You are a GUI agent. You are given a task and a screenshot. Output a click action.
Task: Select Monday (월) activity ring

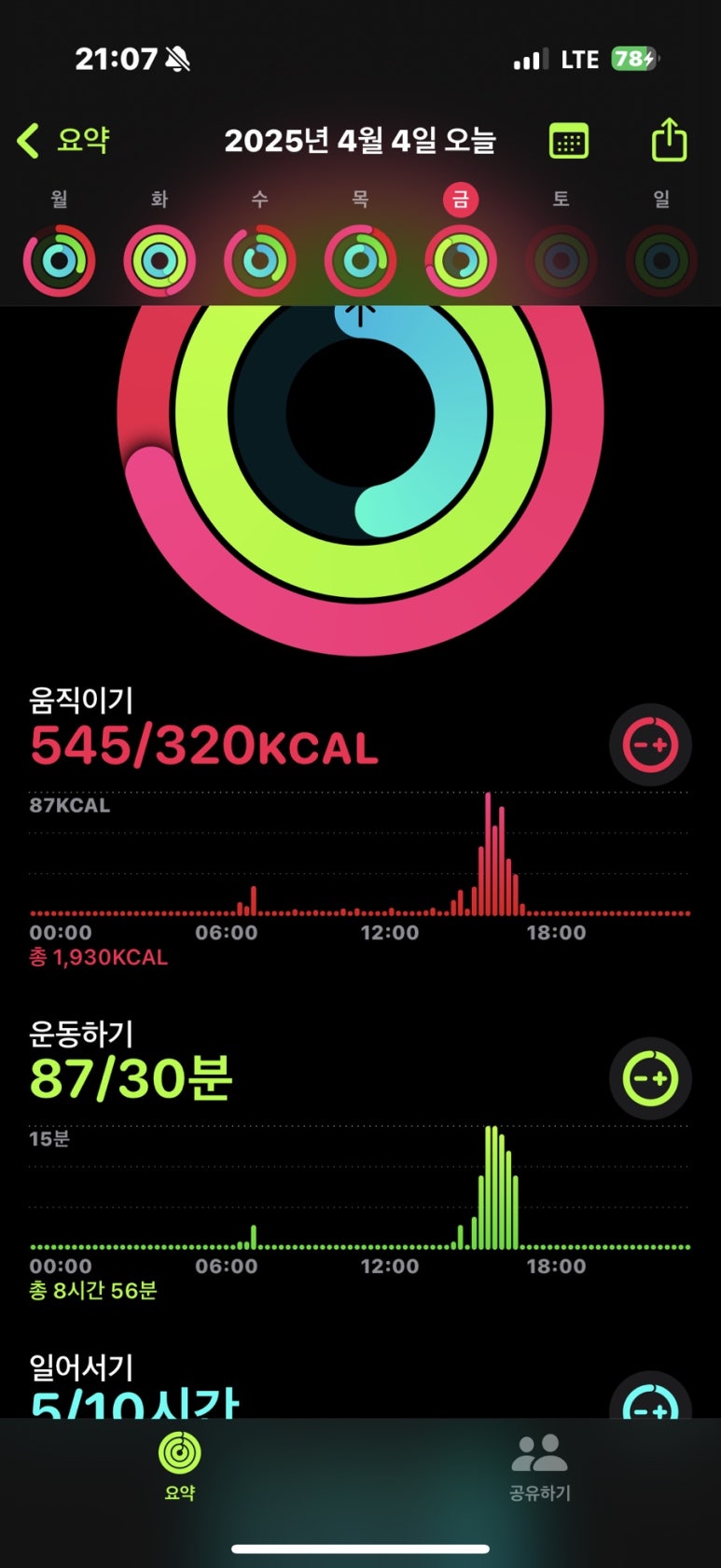59,260
